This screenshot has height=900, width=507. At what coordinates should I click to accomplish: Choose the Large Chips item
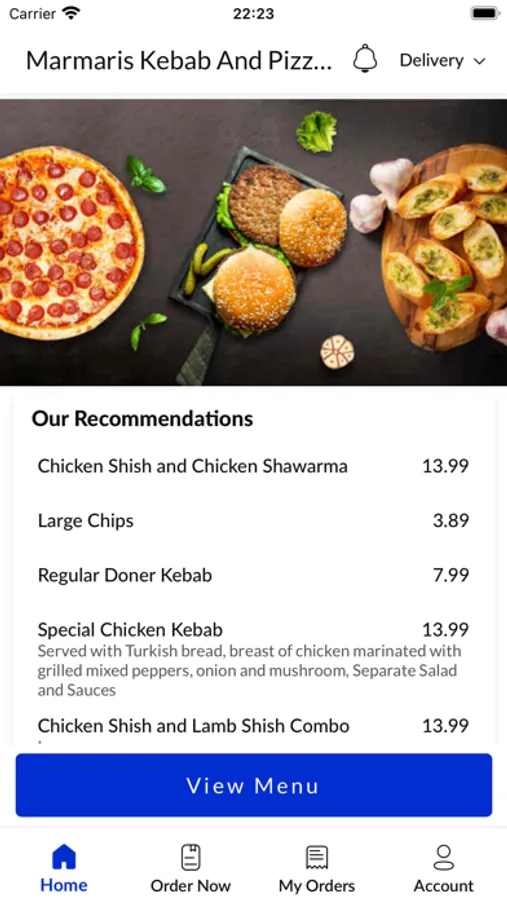click(x=253, y=521)
